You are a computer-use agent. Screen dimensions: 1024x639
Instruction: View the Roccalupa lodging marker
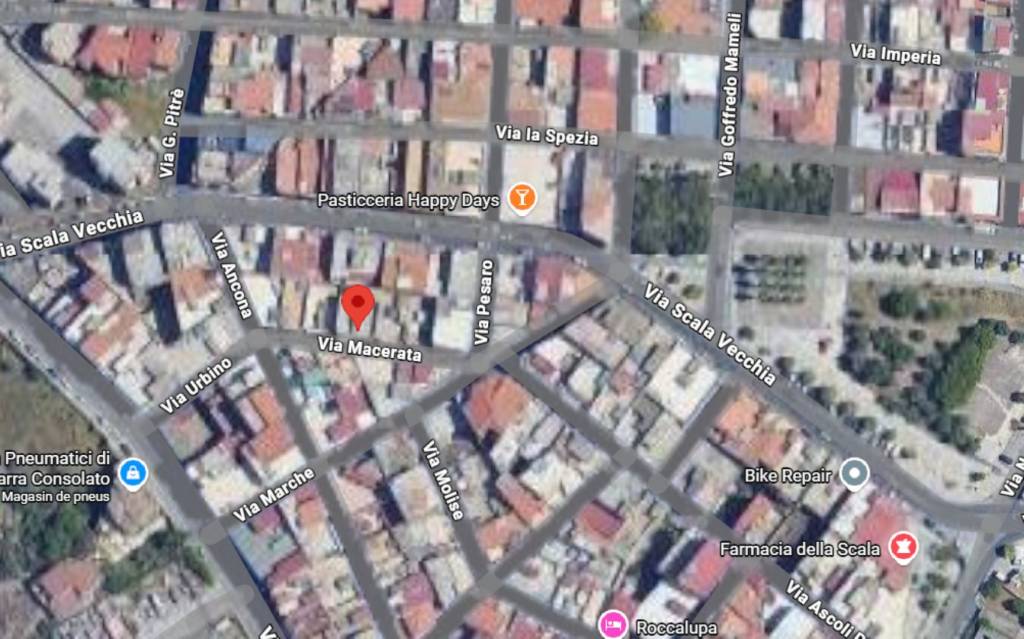[612, 626]
